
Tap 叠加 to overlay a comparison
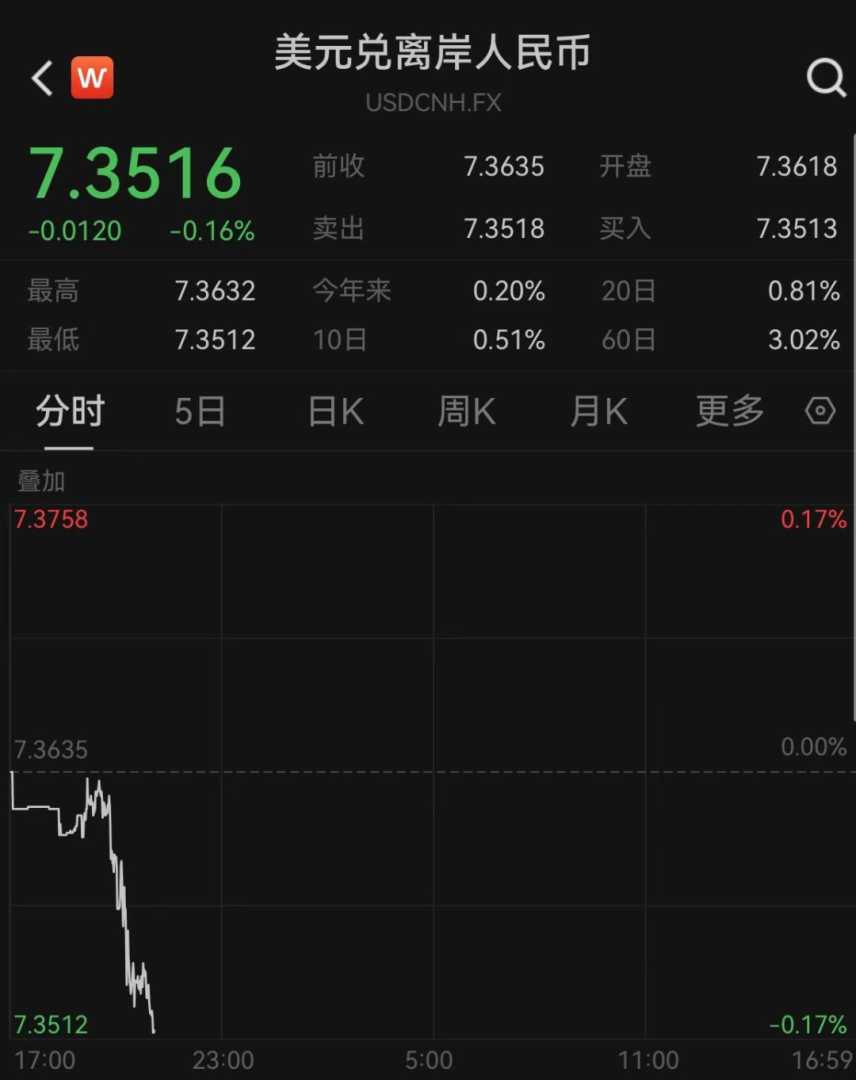tap(41, 481)
